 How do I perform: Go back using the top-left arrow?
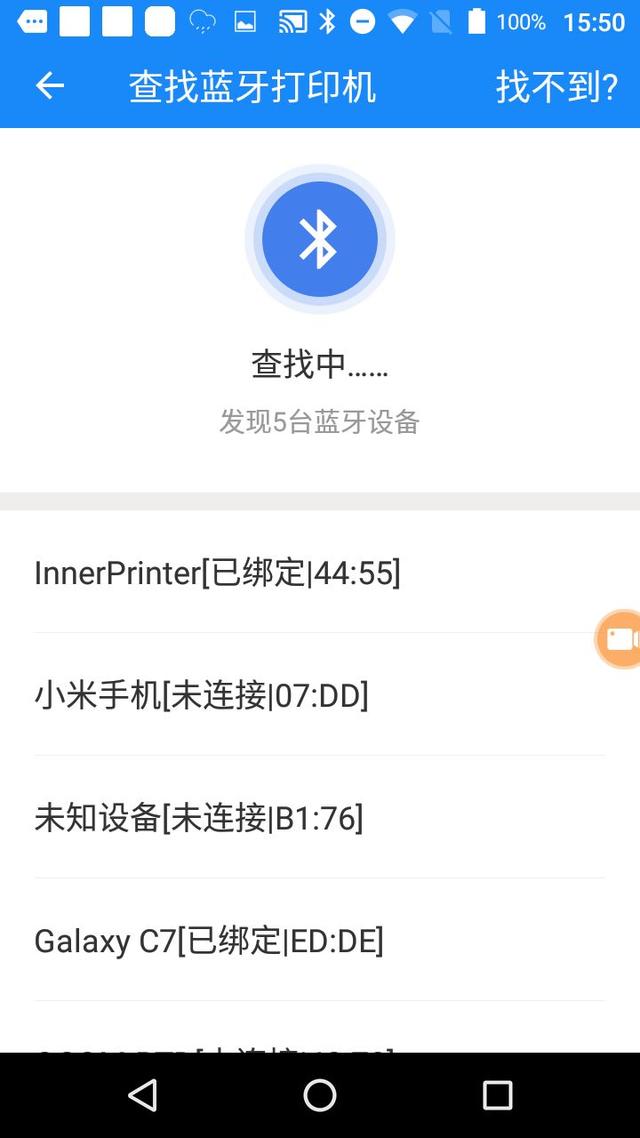click(x=49, y=86)
